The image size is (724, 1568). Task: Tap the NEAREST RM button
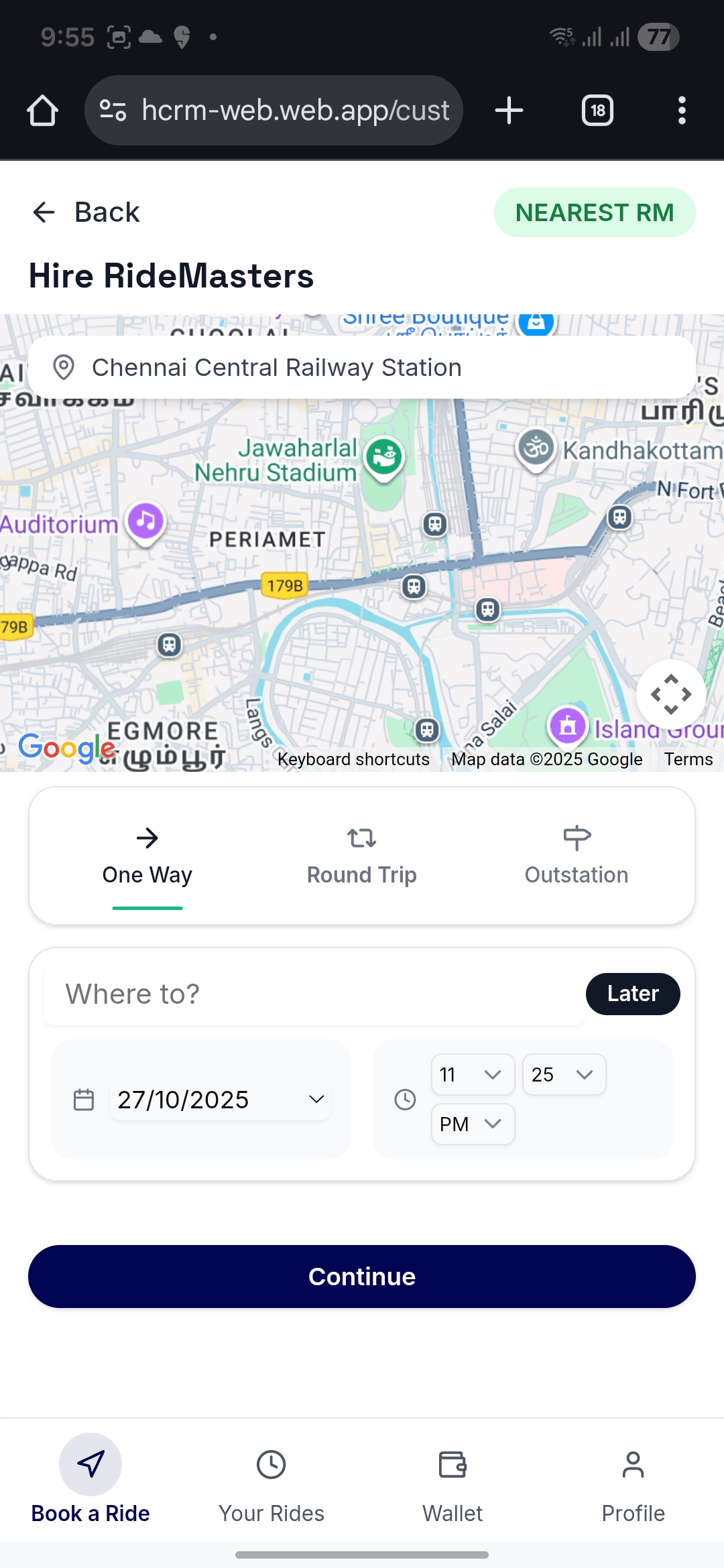(594, 212)
